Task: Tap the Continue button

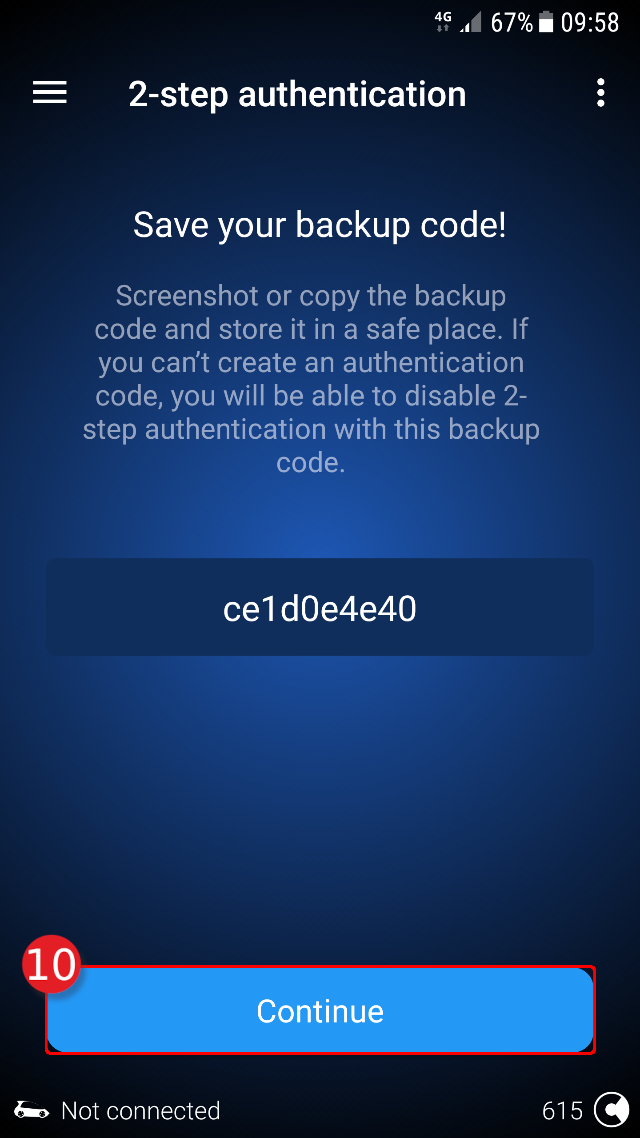Action: point(320,1010)
